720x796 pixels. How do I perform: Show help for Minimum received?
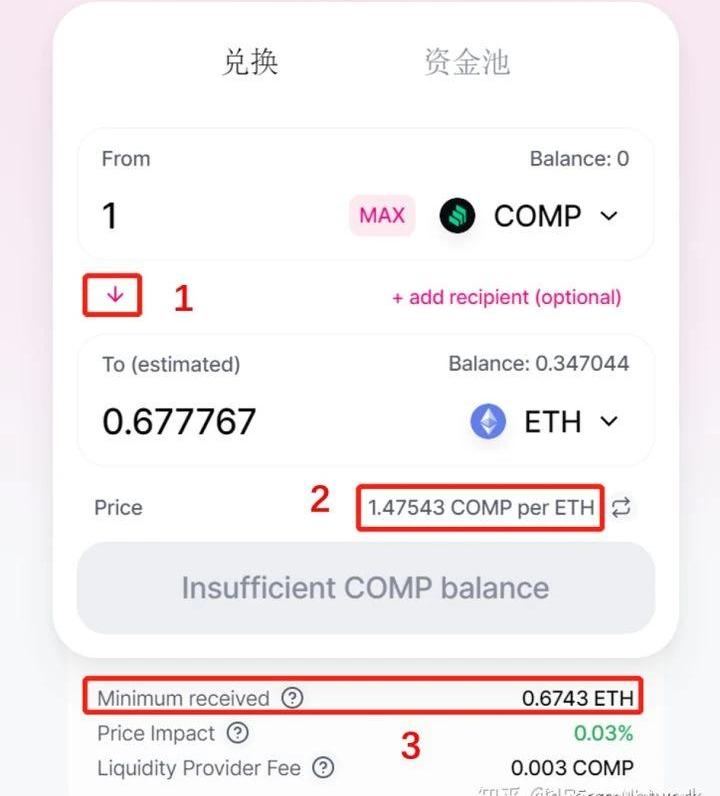pyautogui.click(x=292, y=698)
